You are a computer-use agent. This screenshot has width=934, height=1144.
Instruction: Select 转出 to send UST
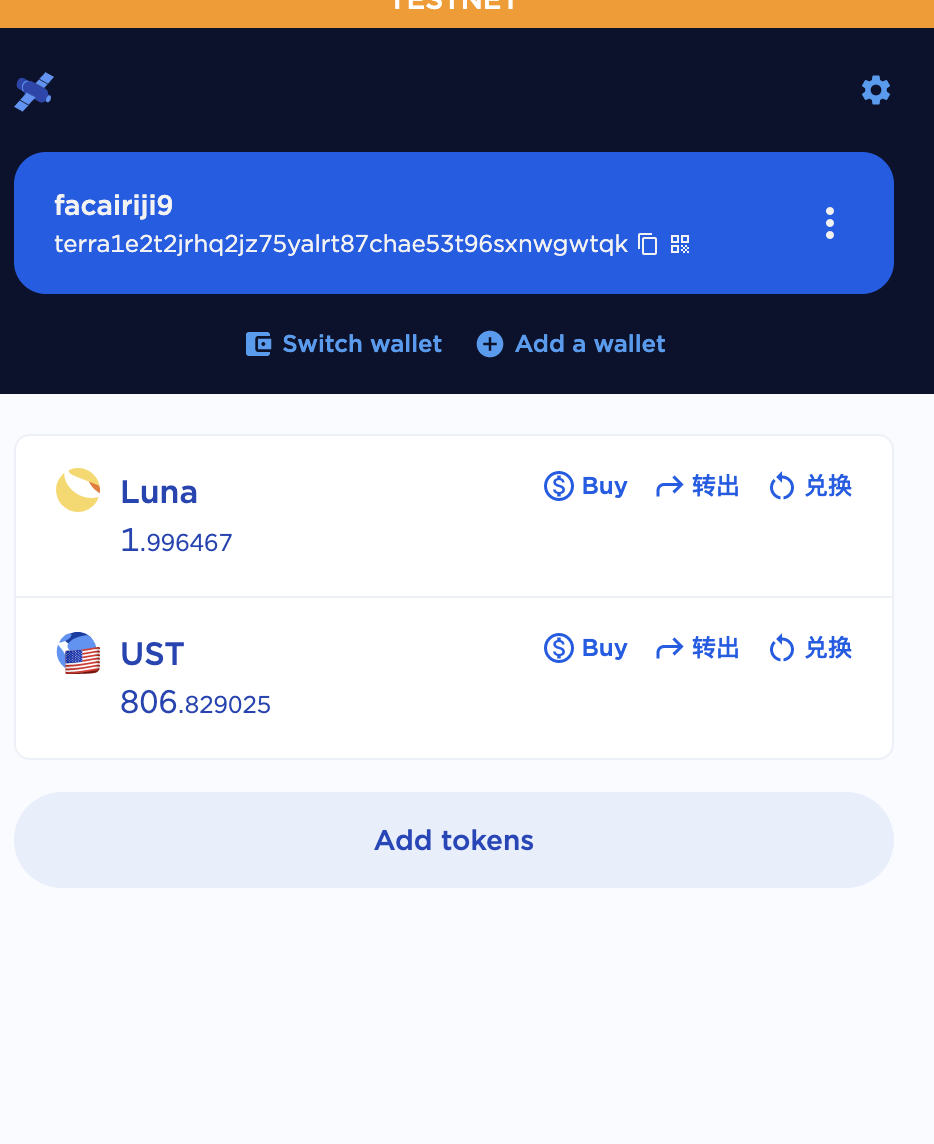click(x=697, y=648)
